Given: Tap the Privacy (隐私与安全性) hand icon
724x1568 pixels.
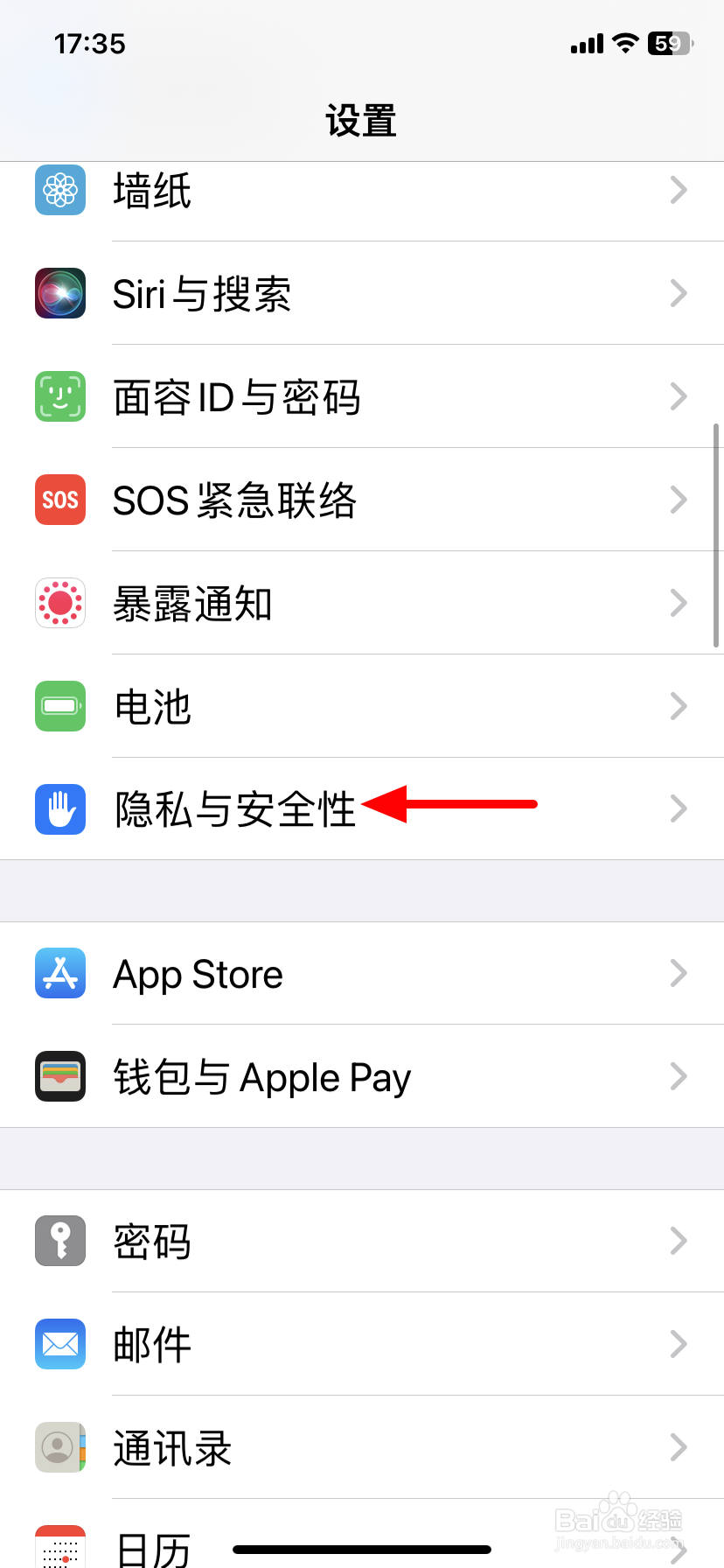Looking at the screenshot, I should (x=59, y=809).
